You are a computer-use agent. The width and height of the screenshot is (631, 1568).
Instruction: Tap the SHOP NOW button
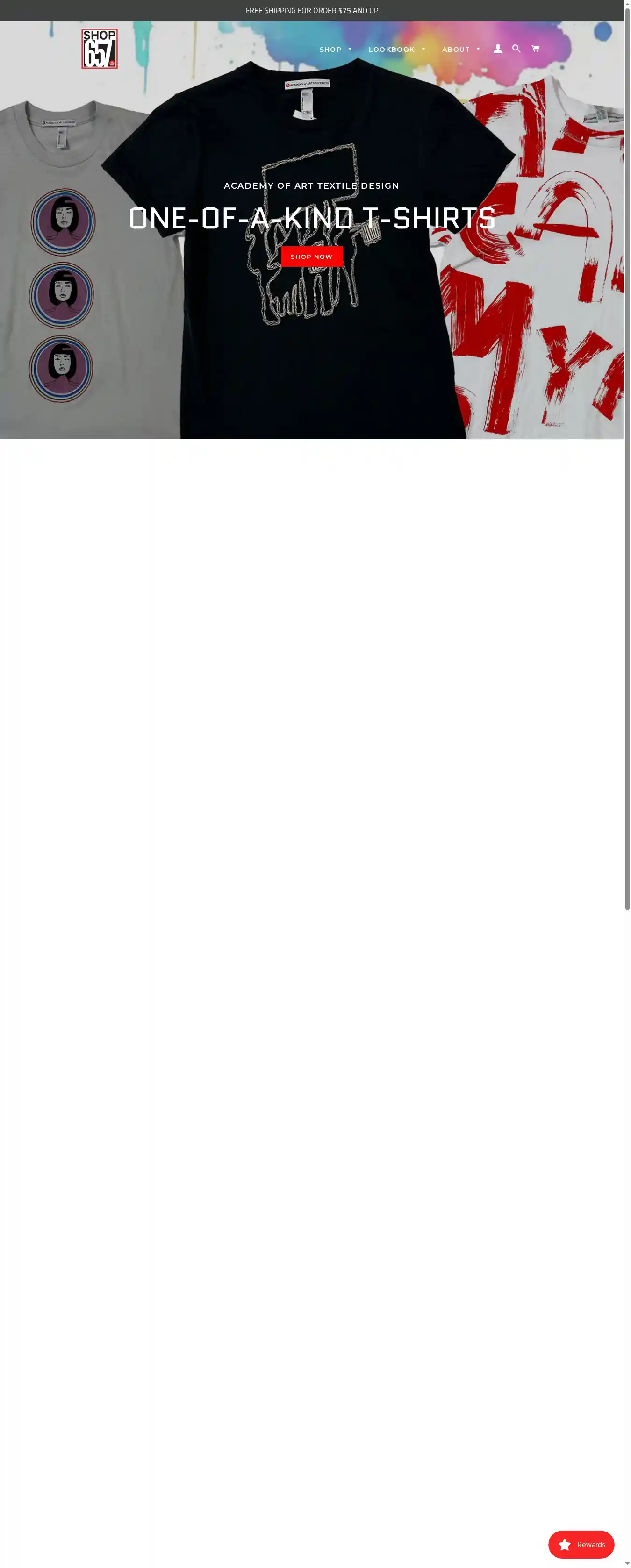click(311, 256)
